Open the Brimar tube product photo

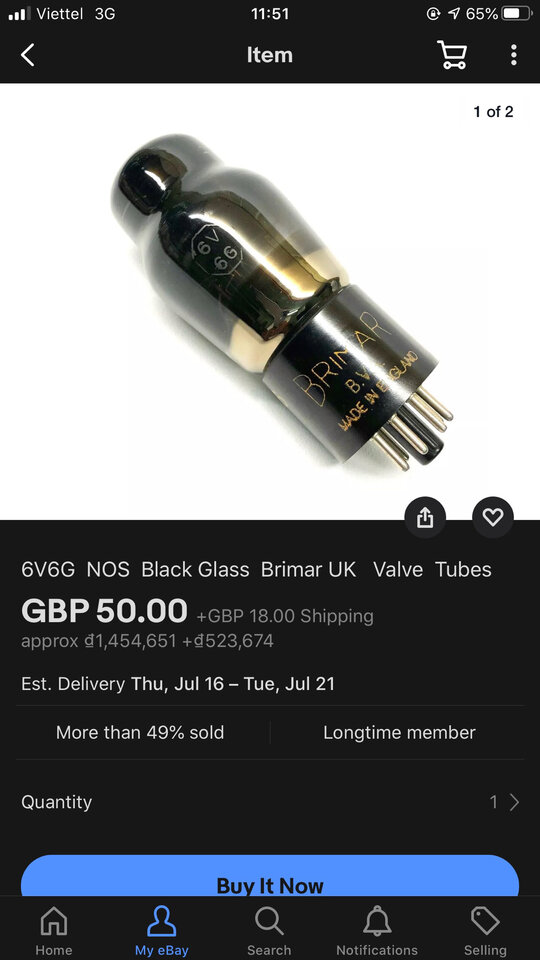tap(270, 301)
